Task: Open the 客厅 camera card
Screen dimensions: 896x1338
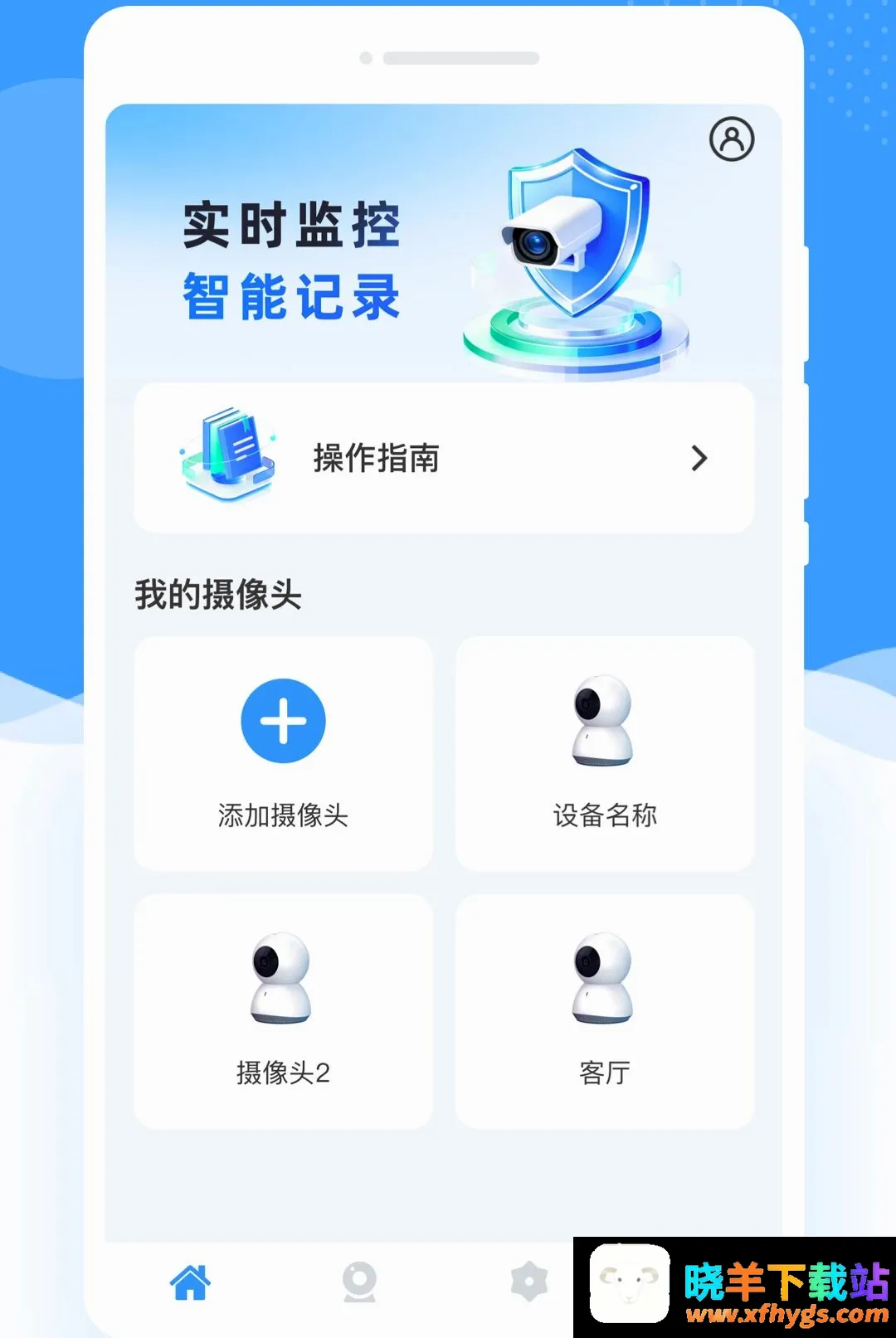Action: (605, 1011)
